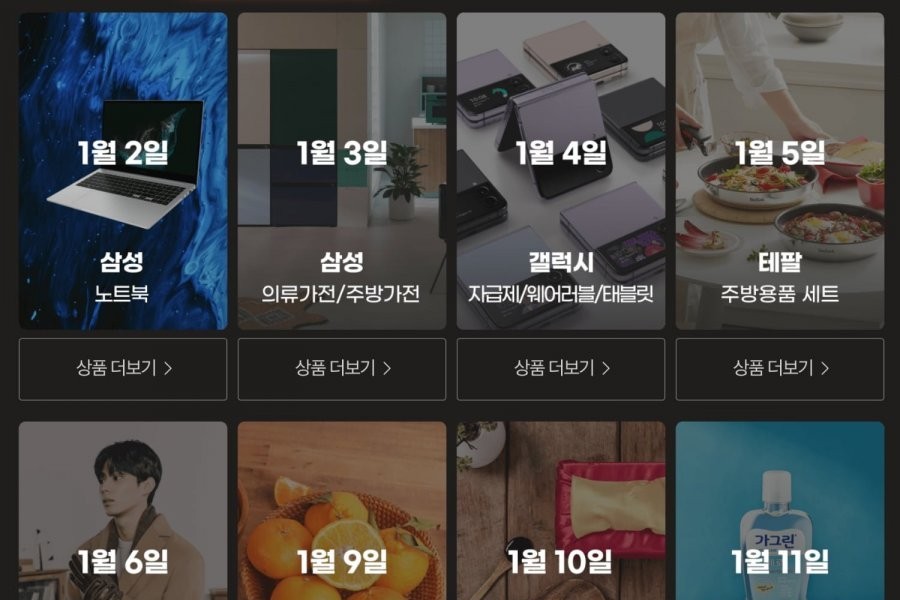See more products under the 갤럭시 card
This screenshot has height=600, width=900.
point(561,368)
